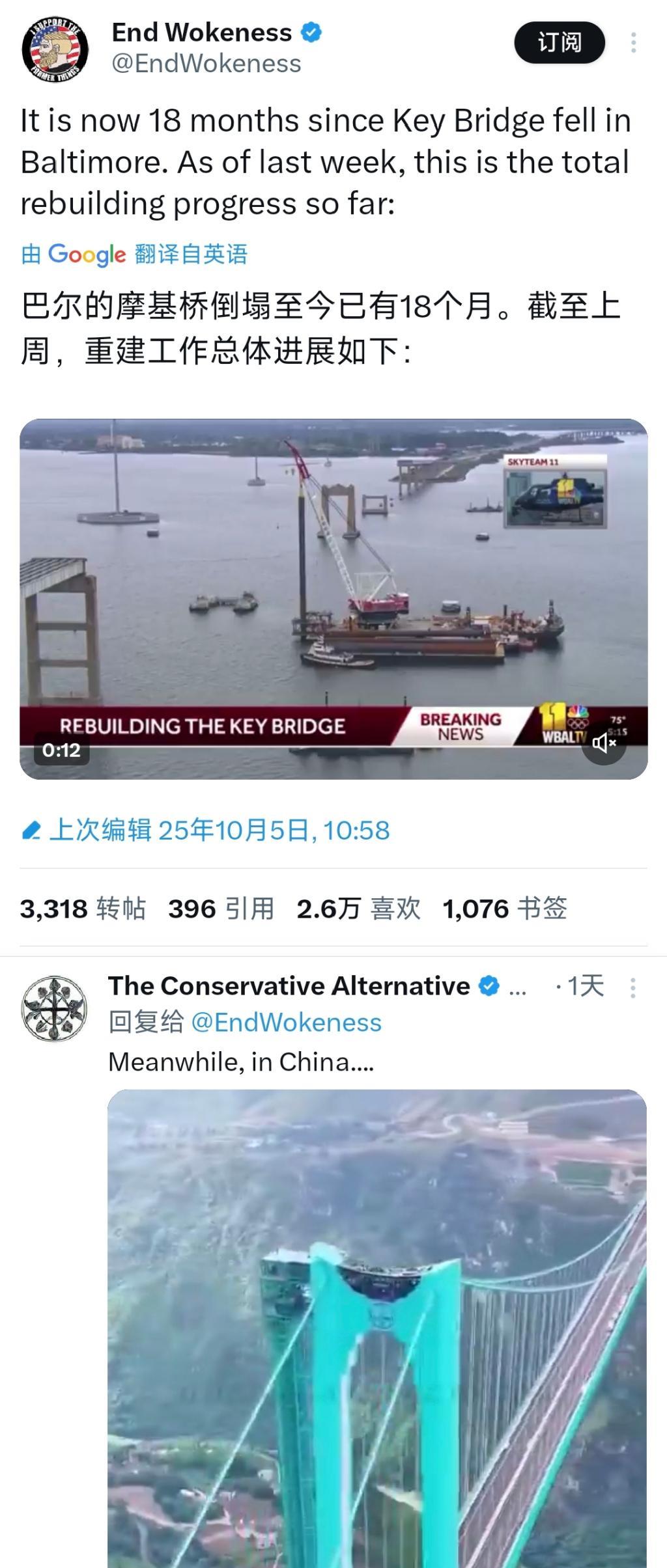Screen dimensions: 667x1568
Task: View the 3,318 转帖 reposts list
Action: point(83,908)
